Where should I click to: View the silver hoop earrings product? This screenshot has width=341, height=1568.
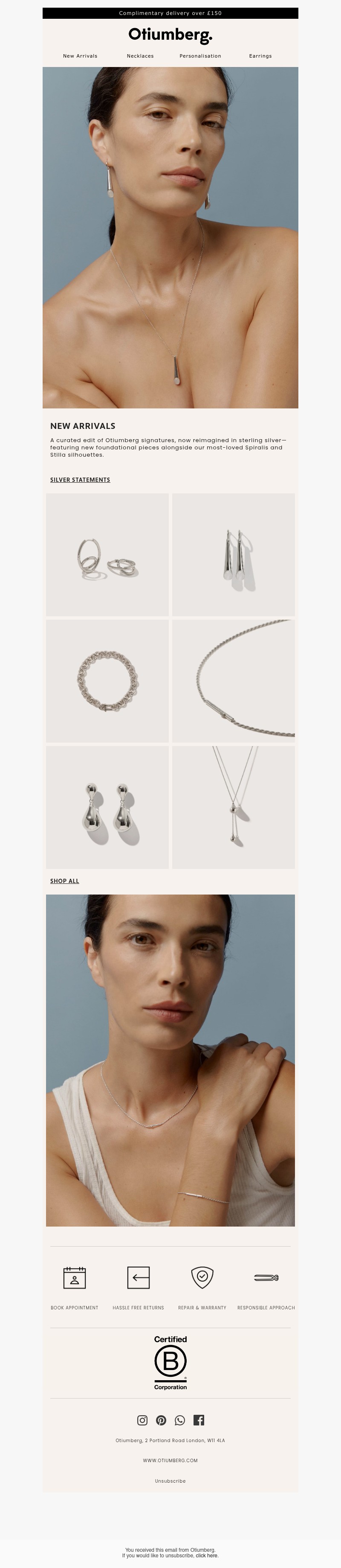(x=107, y=554)
